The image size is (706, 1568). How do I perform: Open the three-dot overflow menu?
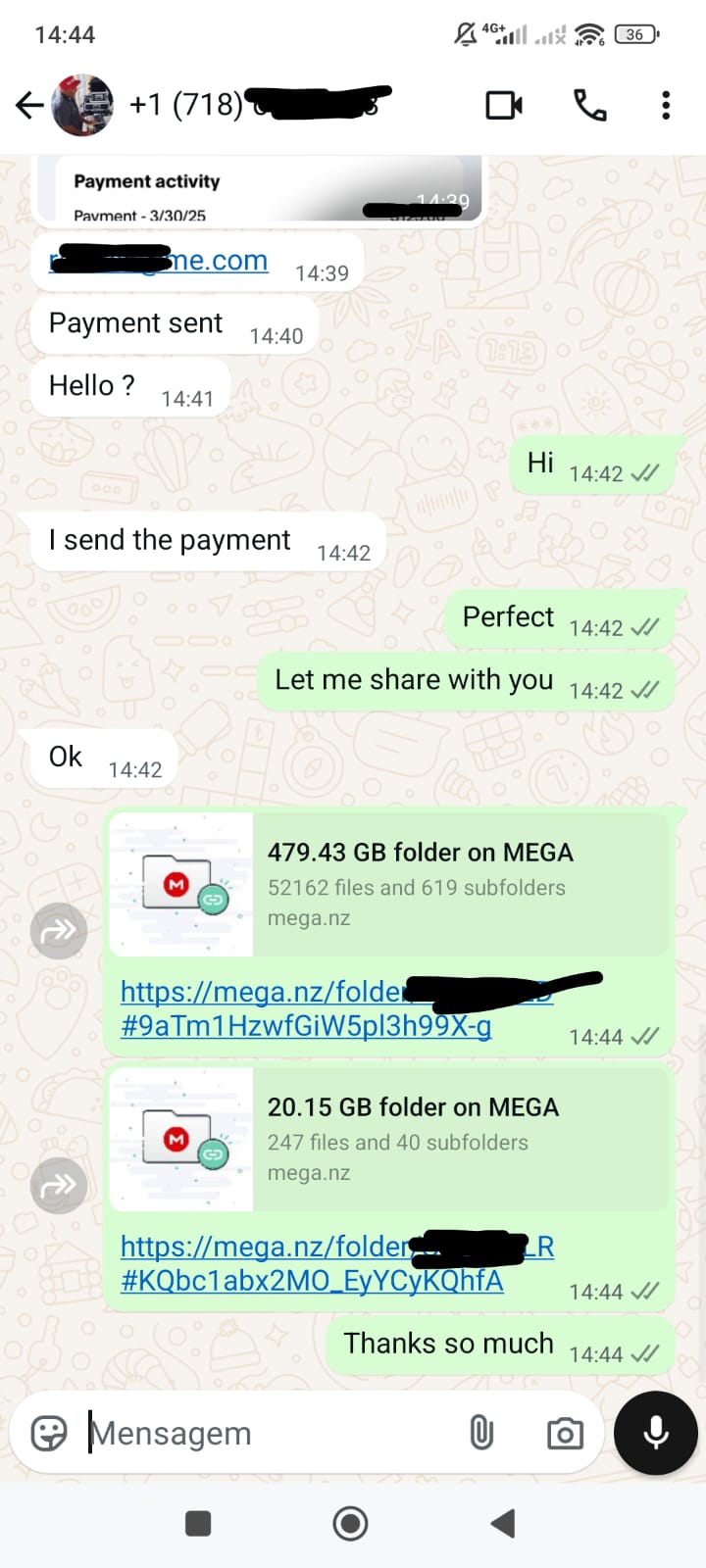(x=666, y=105)
